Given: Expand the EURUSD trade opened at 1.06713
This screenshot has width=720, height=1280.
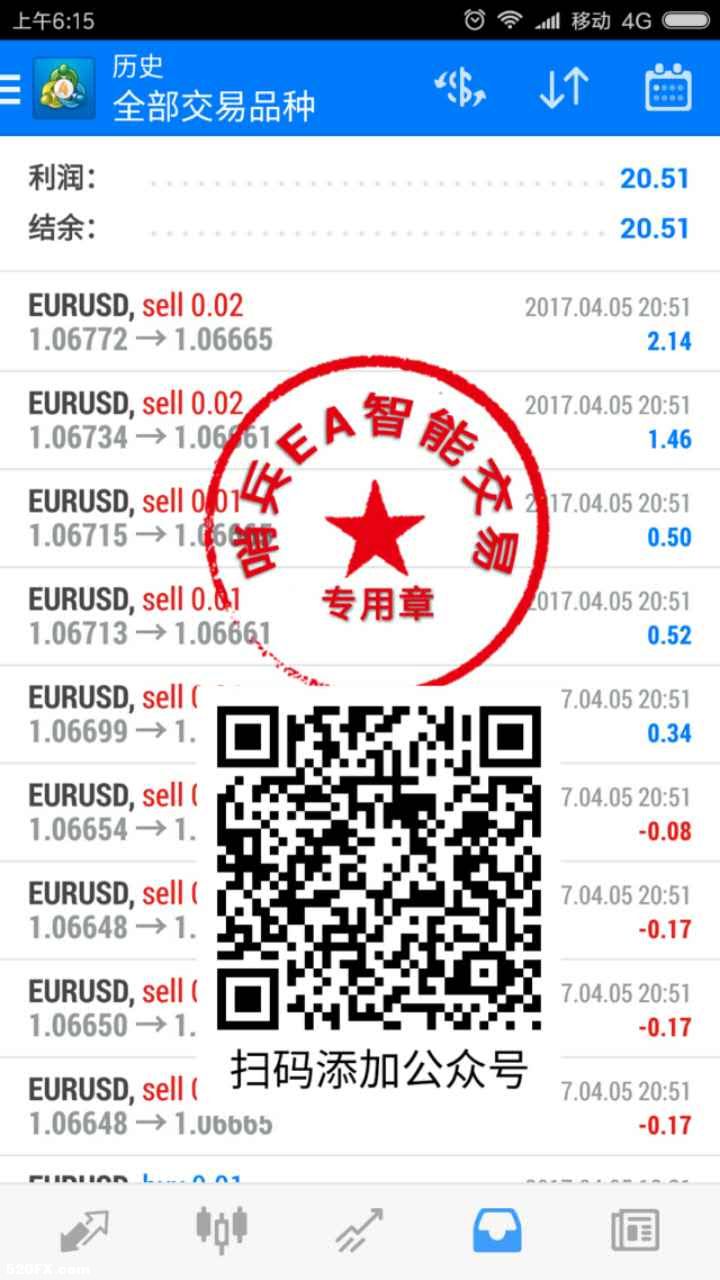Looking at the screenshot, I should [x=360, y=616].
